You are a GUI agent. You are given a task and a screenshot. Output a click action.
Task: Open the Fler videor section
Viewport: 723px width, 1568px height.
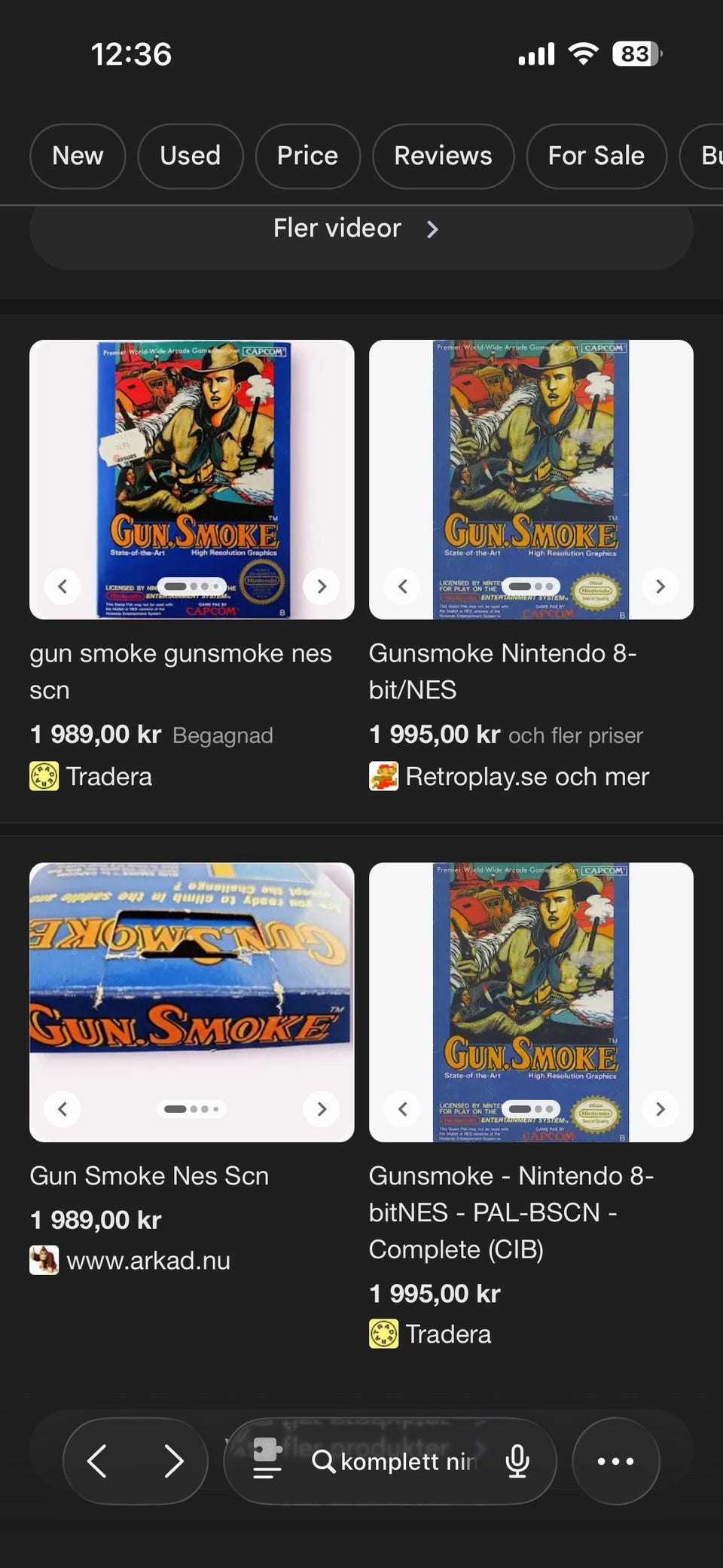coord(361,228)
